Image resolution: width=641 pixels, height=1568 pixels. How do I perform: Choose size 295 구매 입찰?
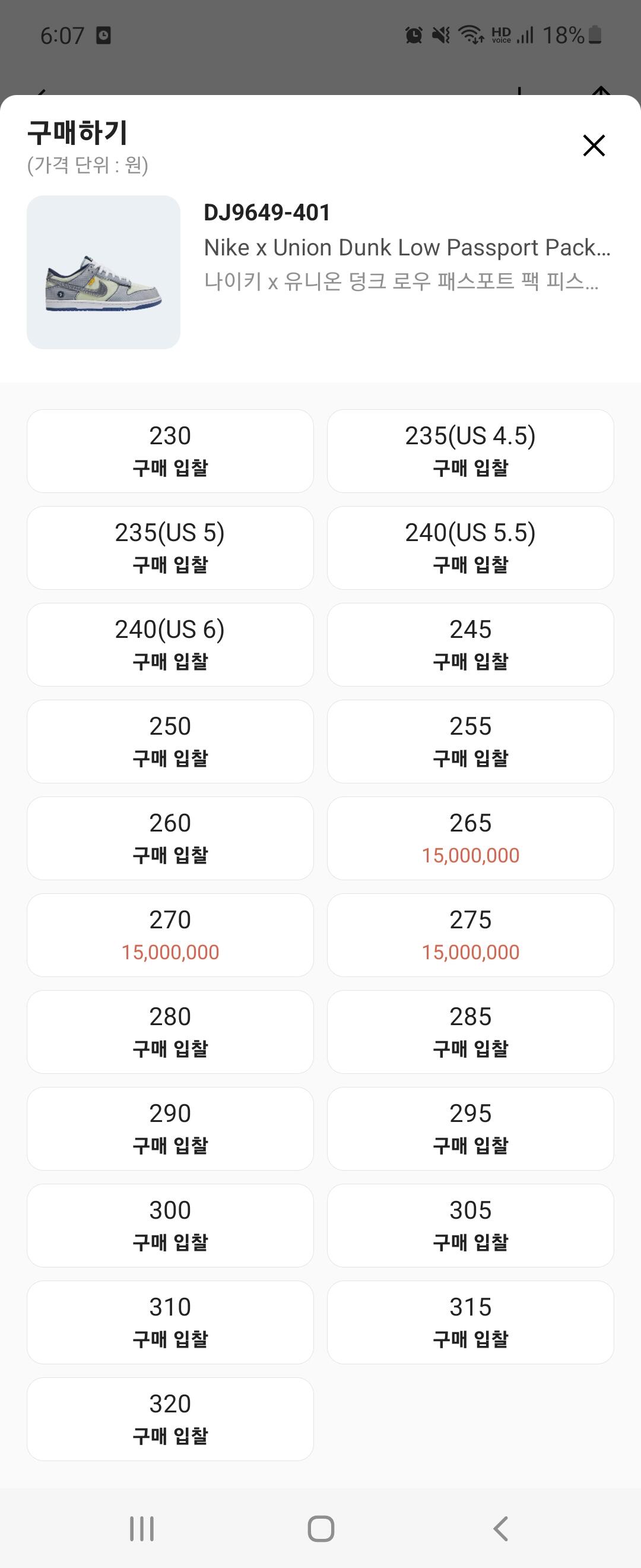point(470,1128)
